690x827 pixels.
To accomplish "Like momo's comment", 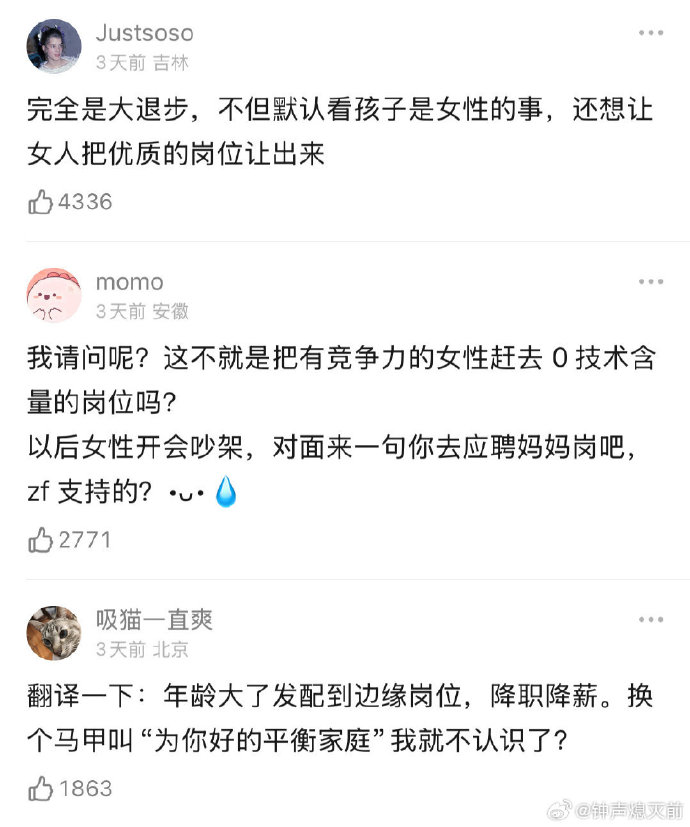I will 41,540.
